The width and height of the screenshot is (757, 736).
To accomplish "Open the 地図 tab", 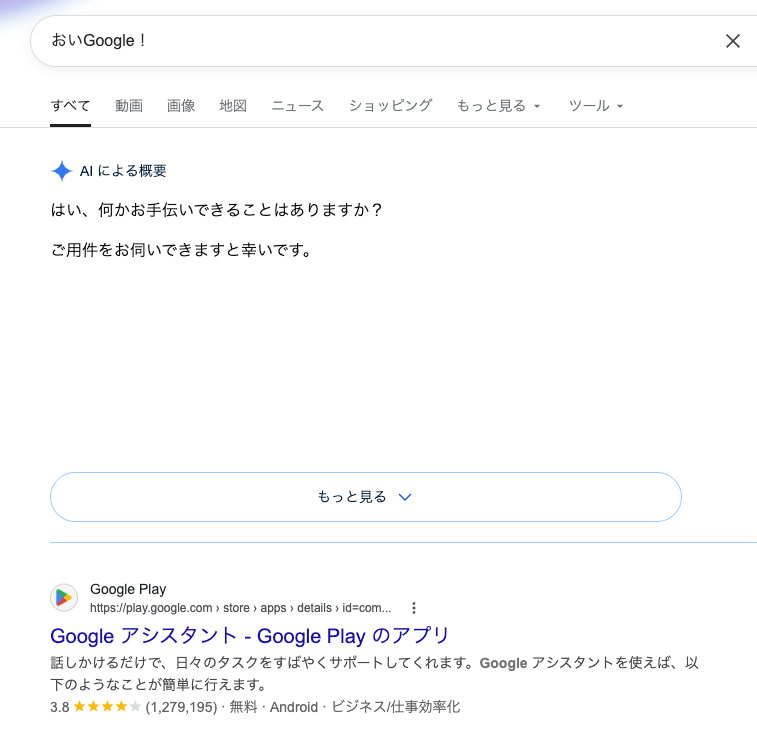I will 233,106.
